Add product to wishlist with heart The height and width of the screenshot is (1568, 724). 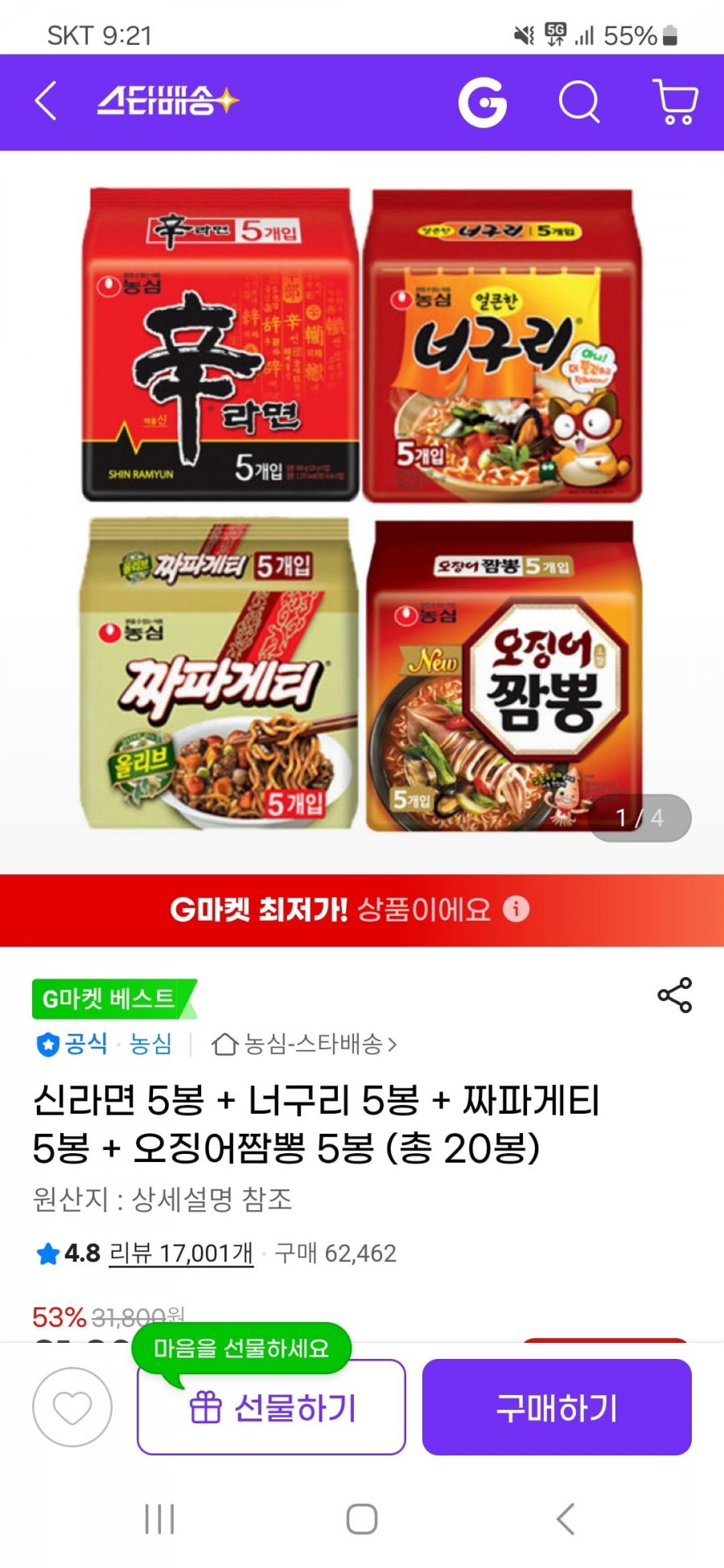pos(72,1407)
